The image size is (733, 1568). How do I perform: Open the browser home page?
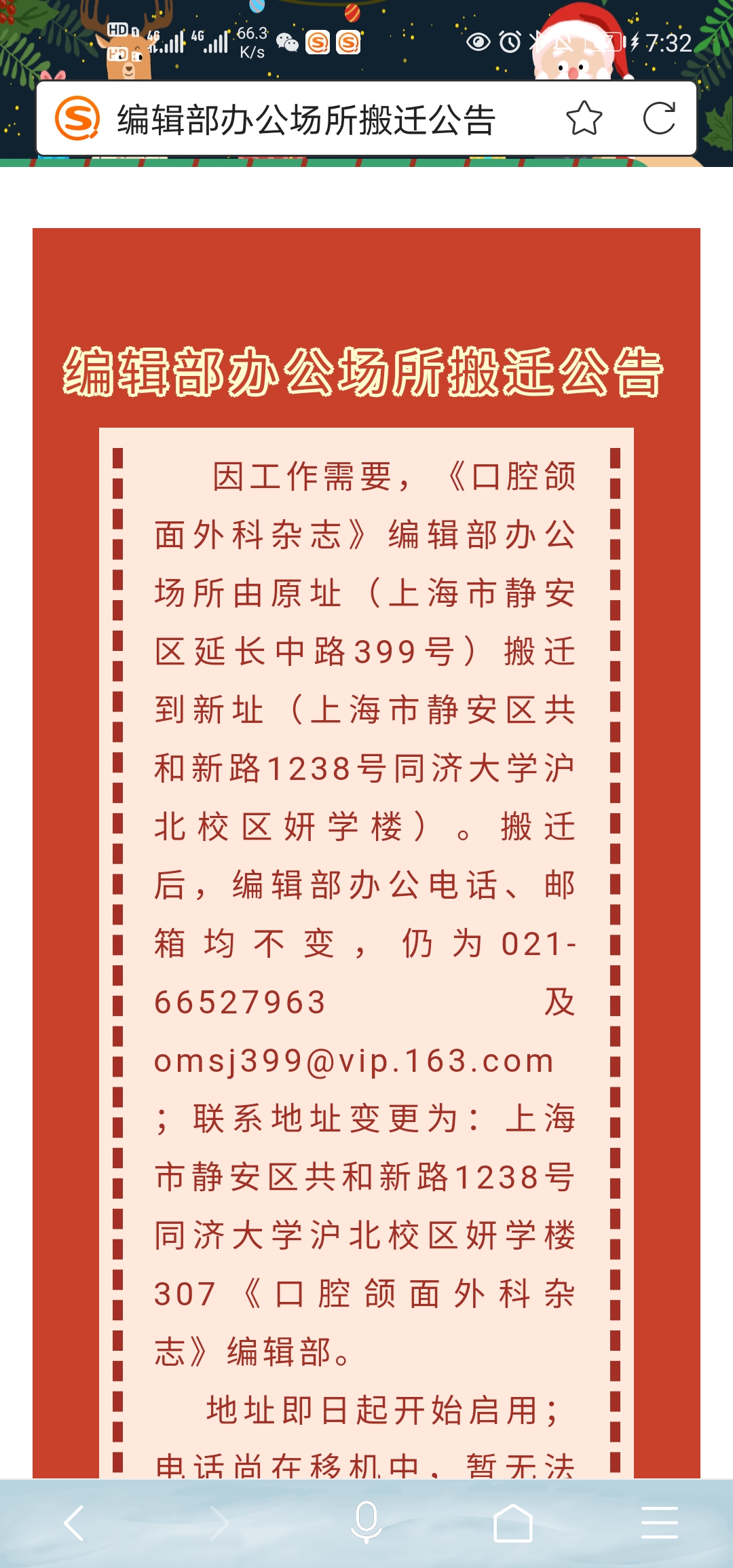[513, 1523]
